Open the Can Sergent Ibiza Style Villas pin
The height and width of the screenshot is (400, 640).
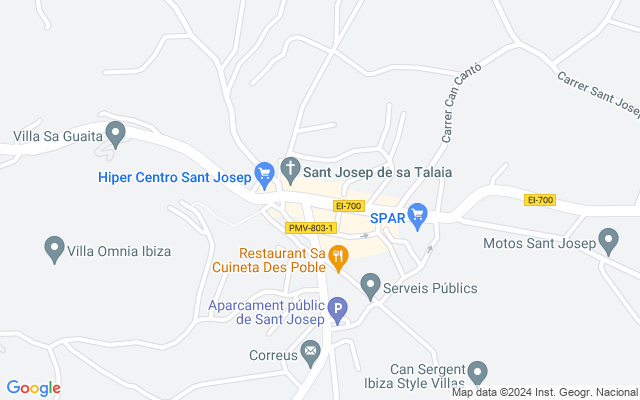[478, 372]
